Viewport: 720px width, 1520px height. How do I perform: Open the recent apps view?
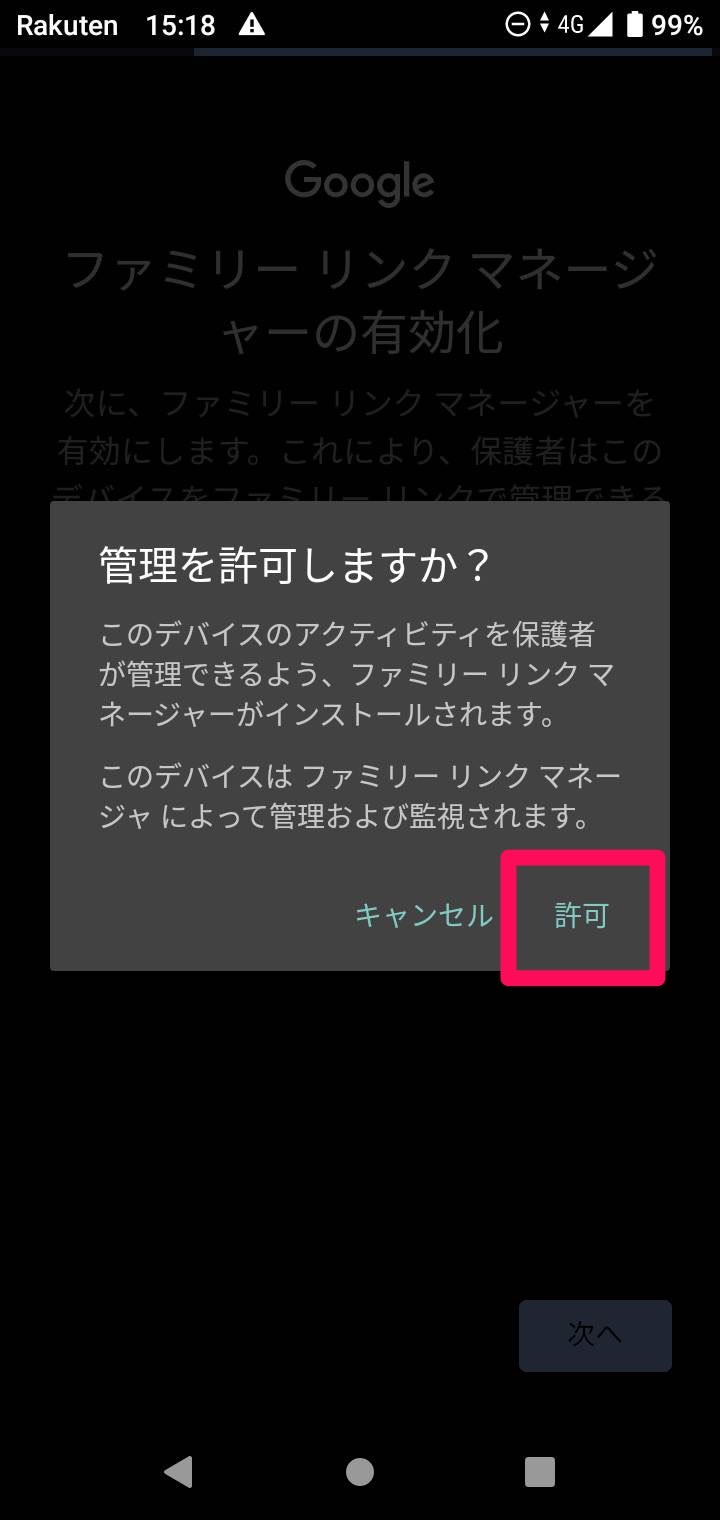pyautogui.click(x=540, y=1471)
